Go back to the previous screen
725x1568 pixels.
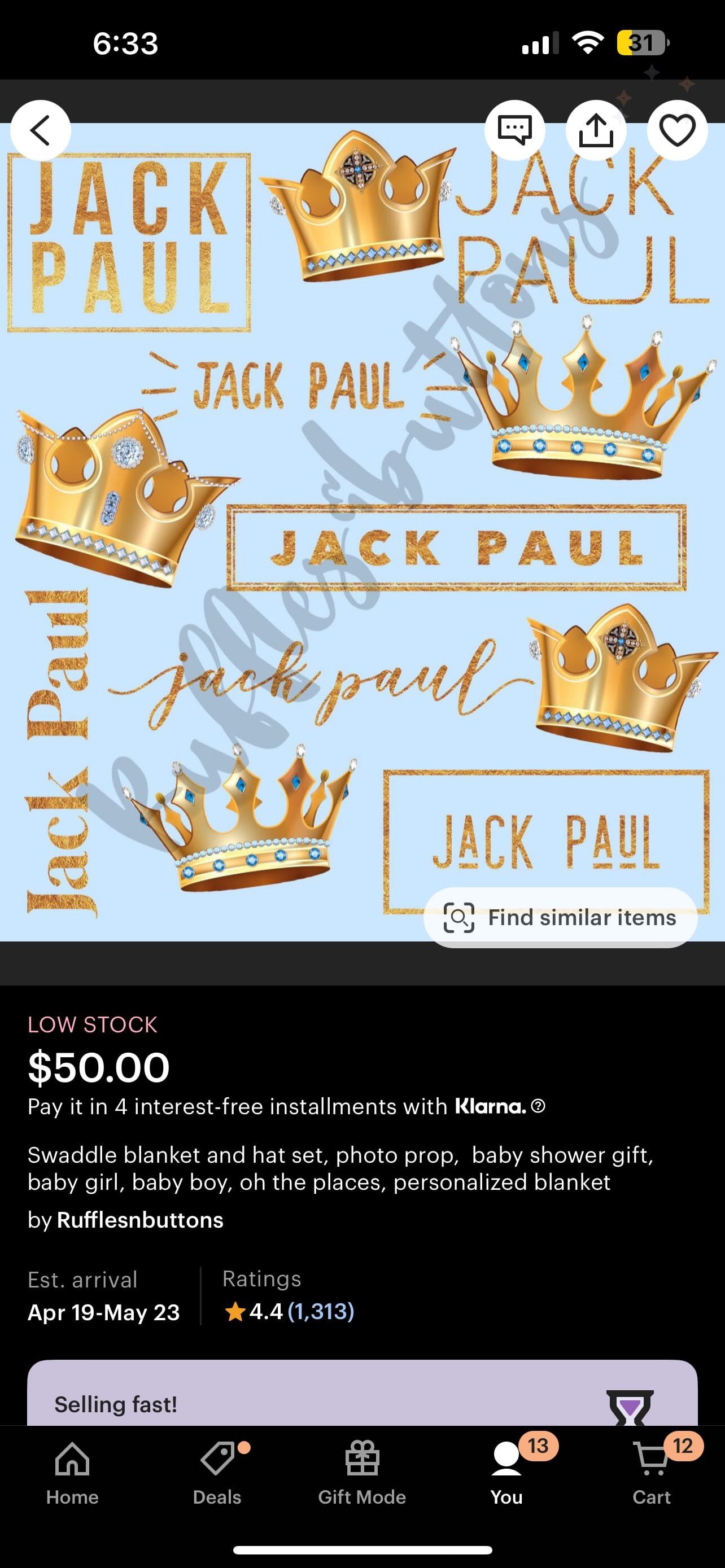(x=40, y=130)
